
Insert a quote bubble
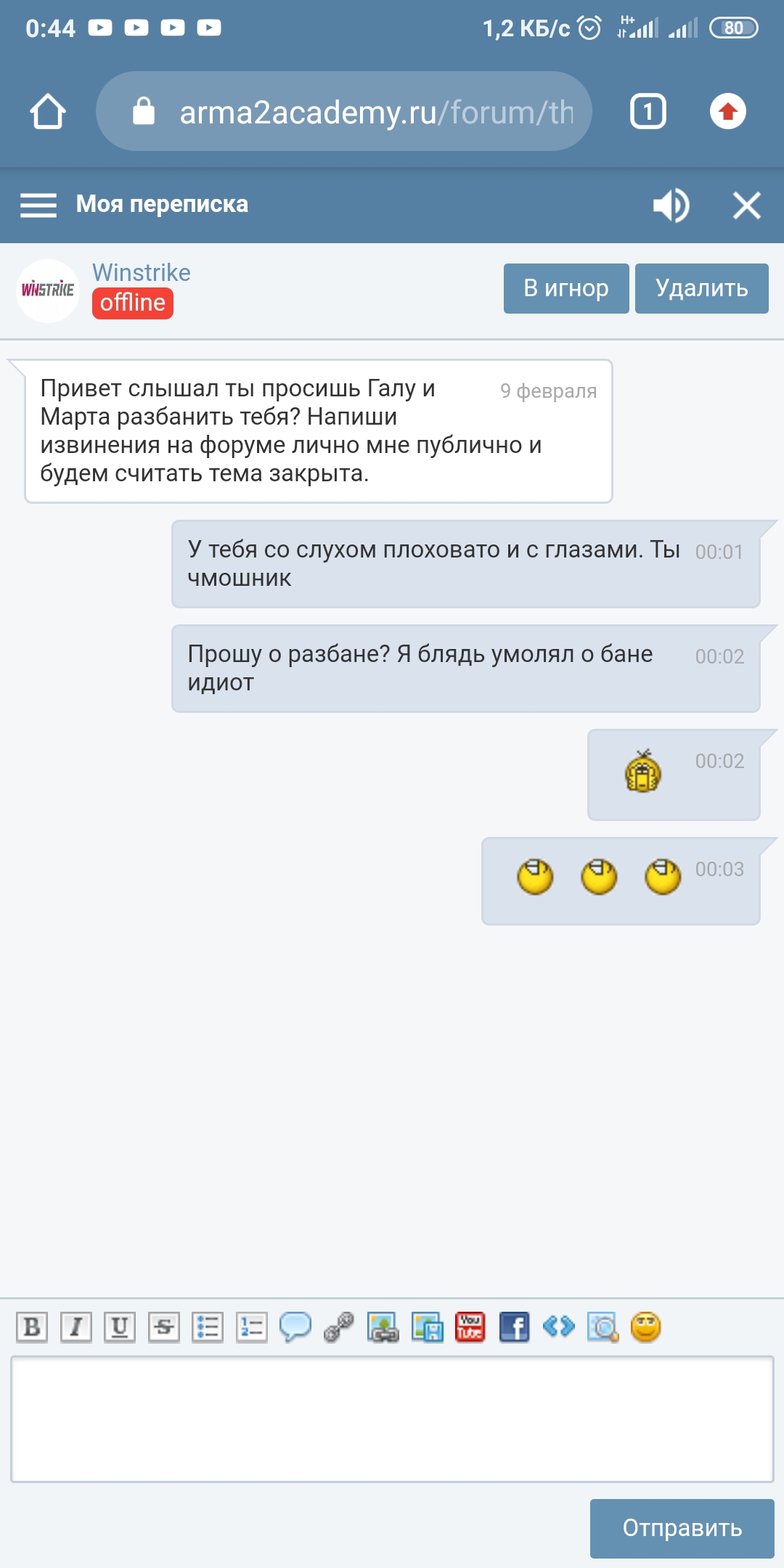295,1328
